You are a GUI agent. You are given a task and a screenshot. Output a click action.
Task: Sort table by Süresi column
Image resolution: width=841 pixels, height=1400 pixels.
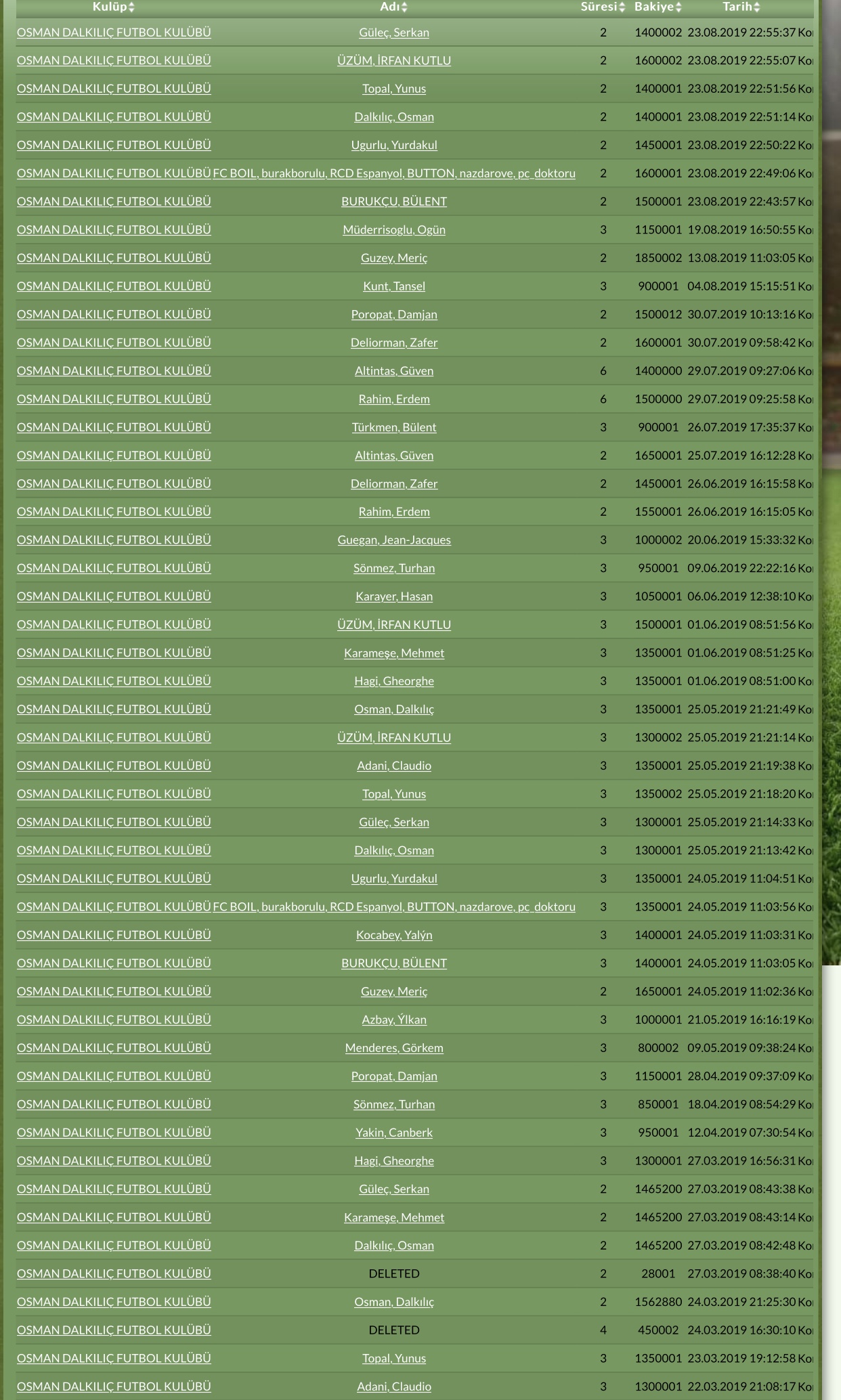click(603, 7)
